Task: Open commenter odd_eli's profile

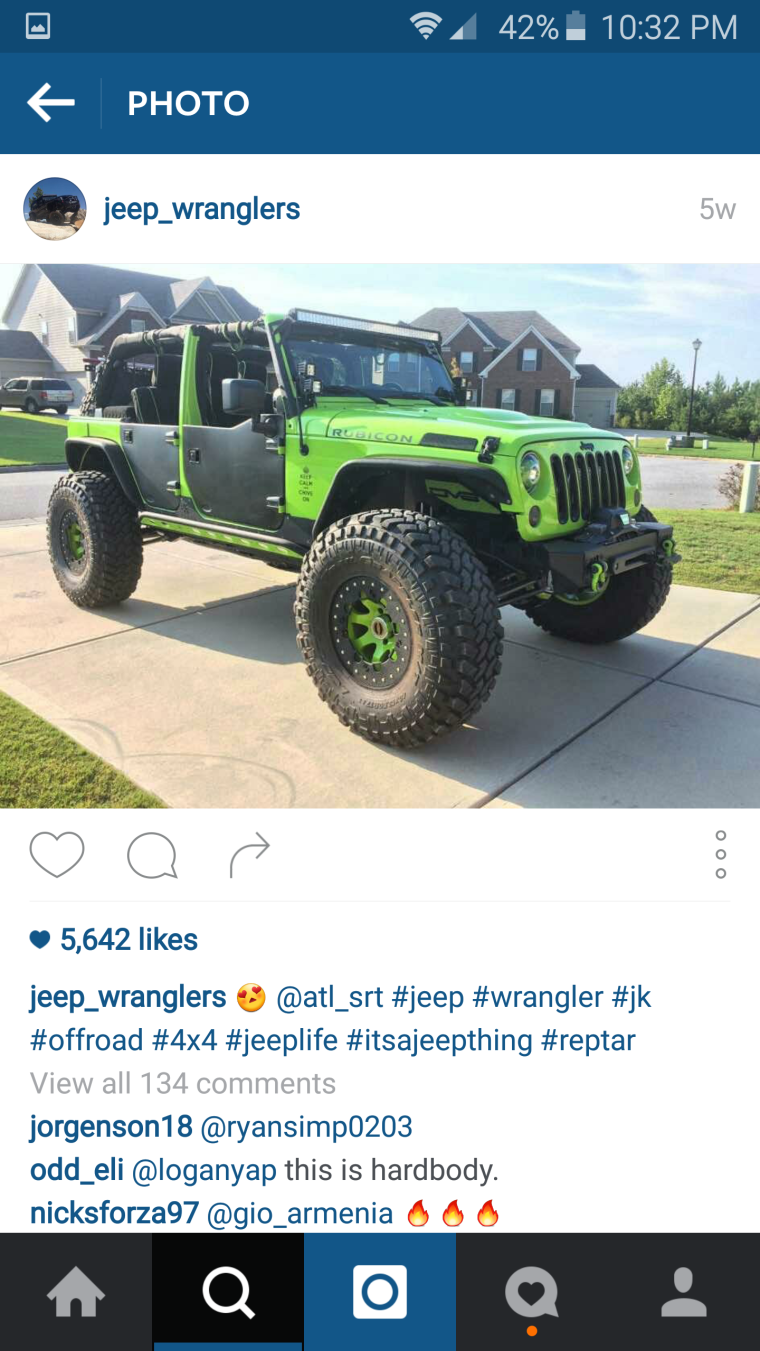Action: tap(77, 1170)
